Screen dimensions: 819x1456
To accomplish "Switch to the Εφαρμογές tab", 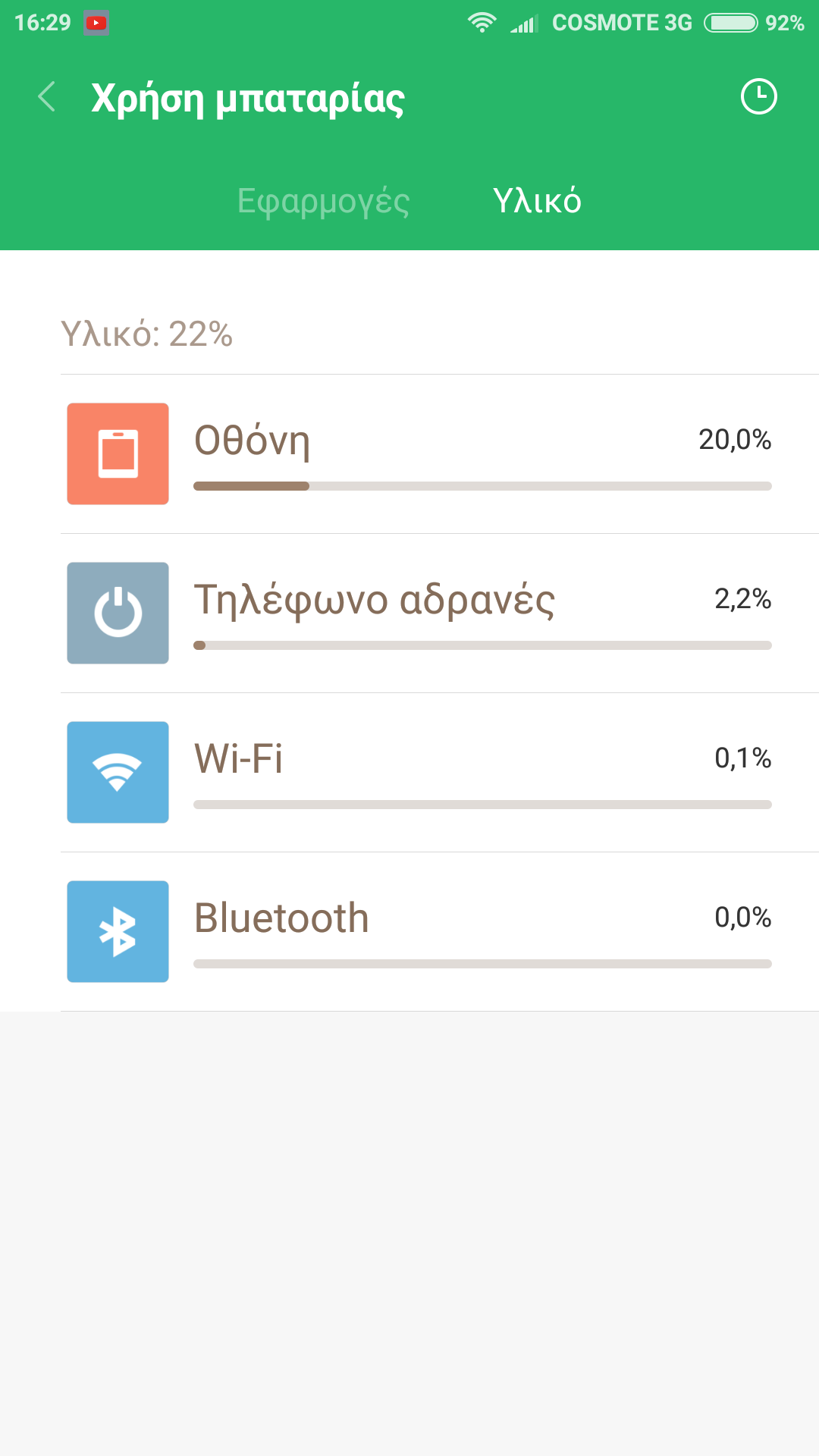I will pos(323,201).
